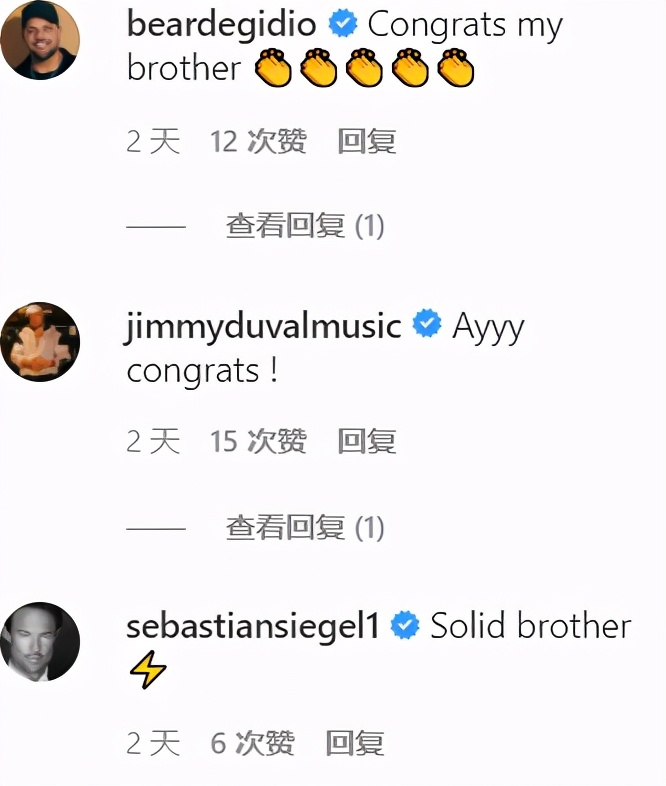Expand replies under beardegidio's comment
Screen dimensions: 666x786
click(x=305, y=226)
